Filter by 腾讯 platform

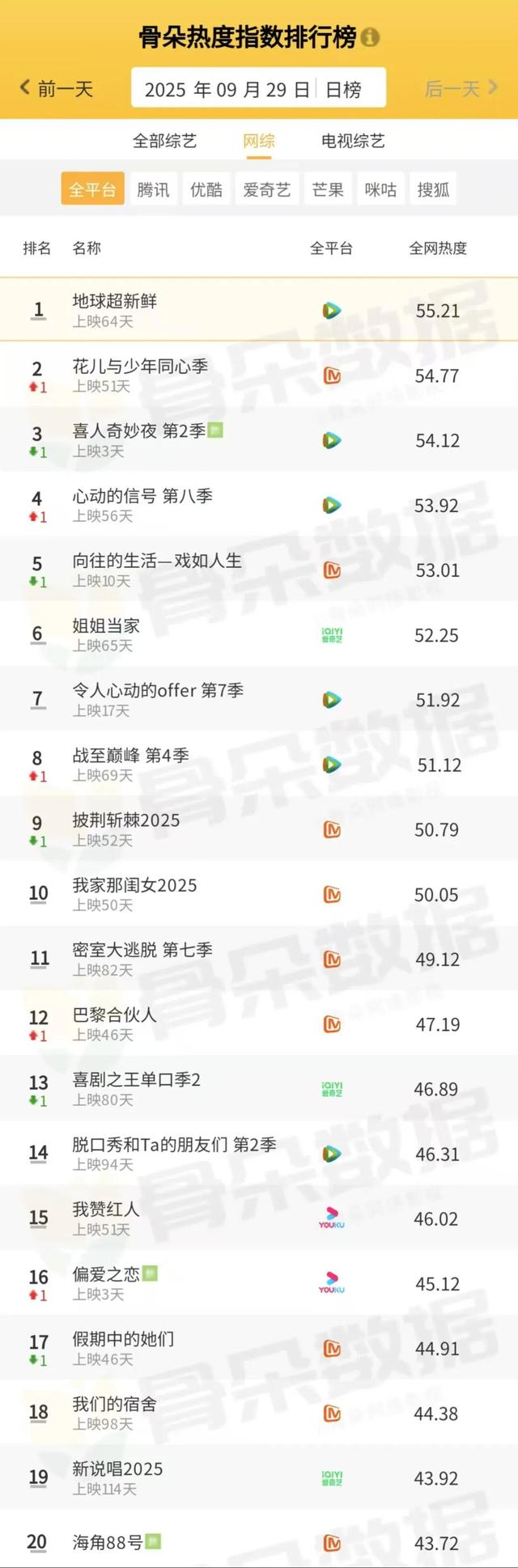click(x=153, y=189)
